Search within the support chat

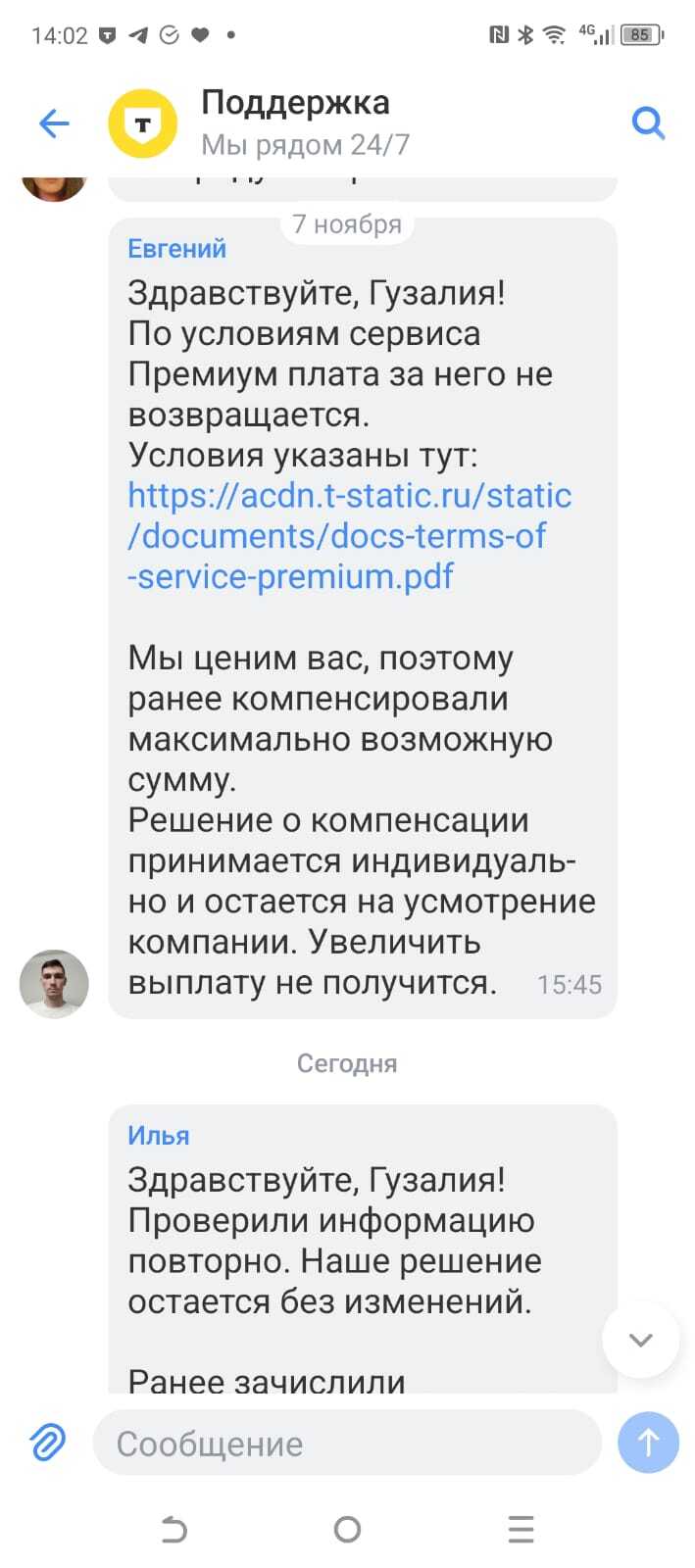click(x=648, y=123)
